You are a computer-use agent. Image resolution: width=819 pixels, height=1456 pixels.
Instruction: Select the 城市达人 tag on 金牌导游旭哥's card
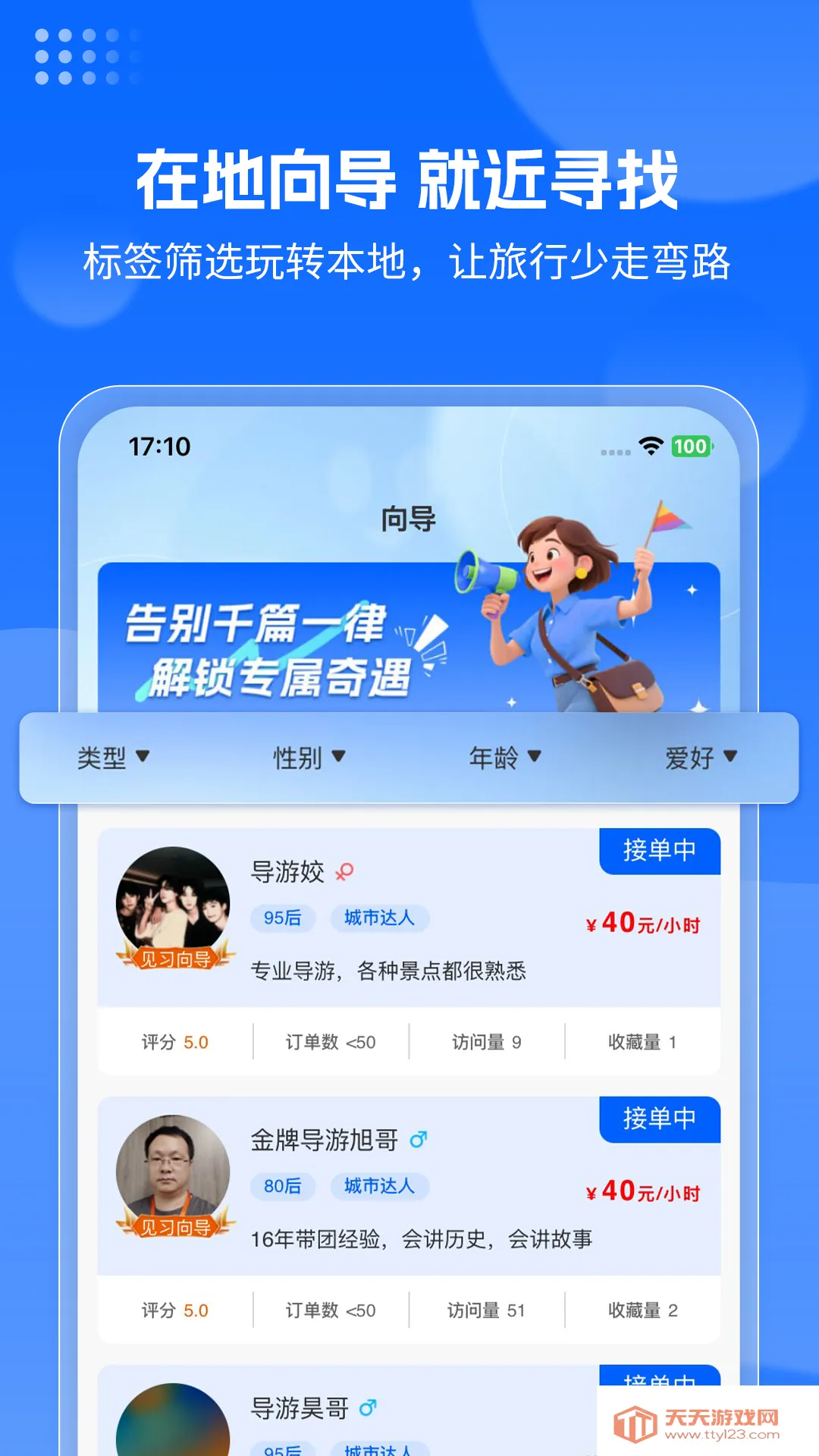[x=379, y=1187]
